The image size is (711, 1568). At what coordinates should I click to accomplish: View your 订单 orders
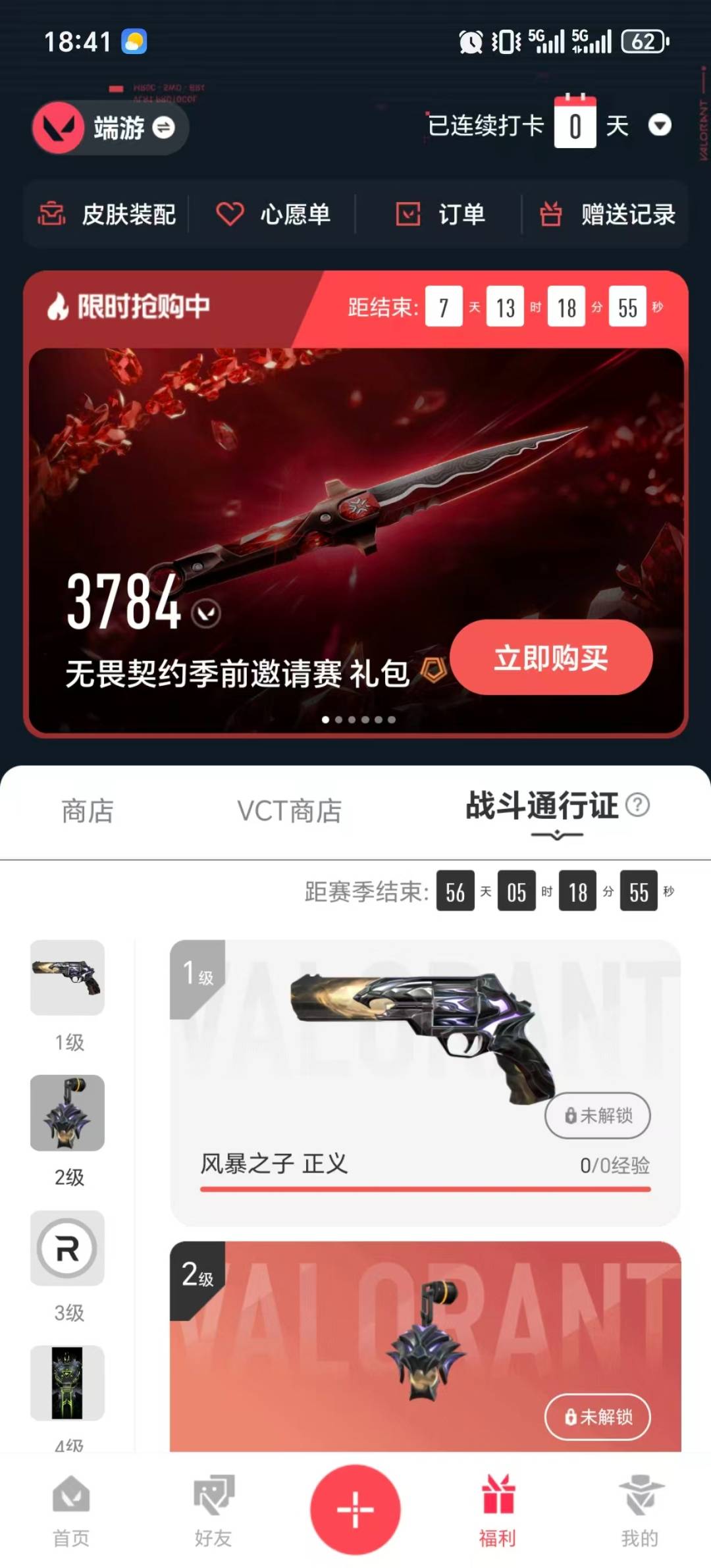[x=409, y=214]
